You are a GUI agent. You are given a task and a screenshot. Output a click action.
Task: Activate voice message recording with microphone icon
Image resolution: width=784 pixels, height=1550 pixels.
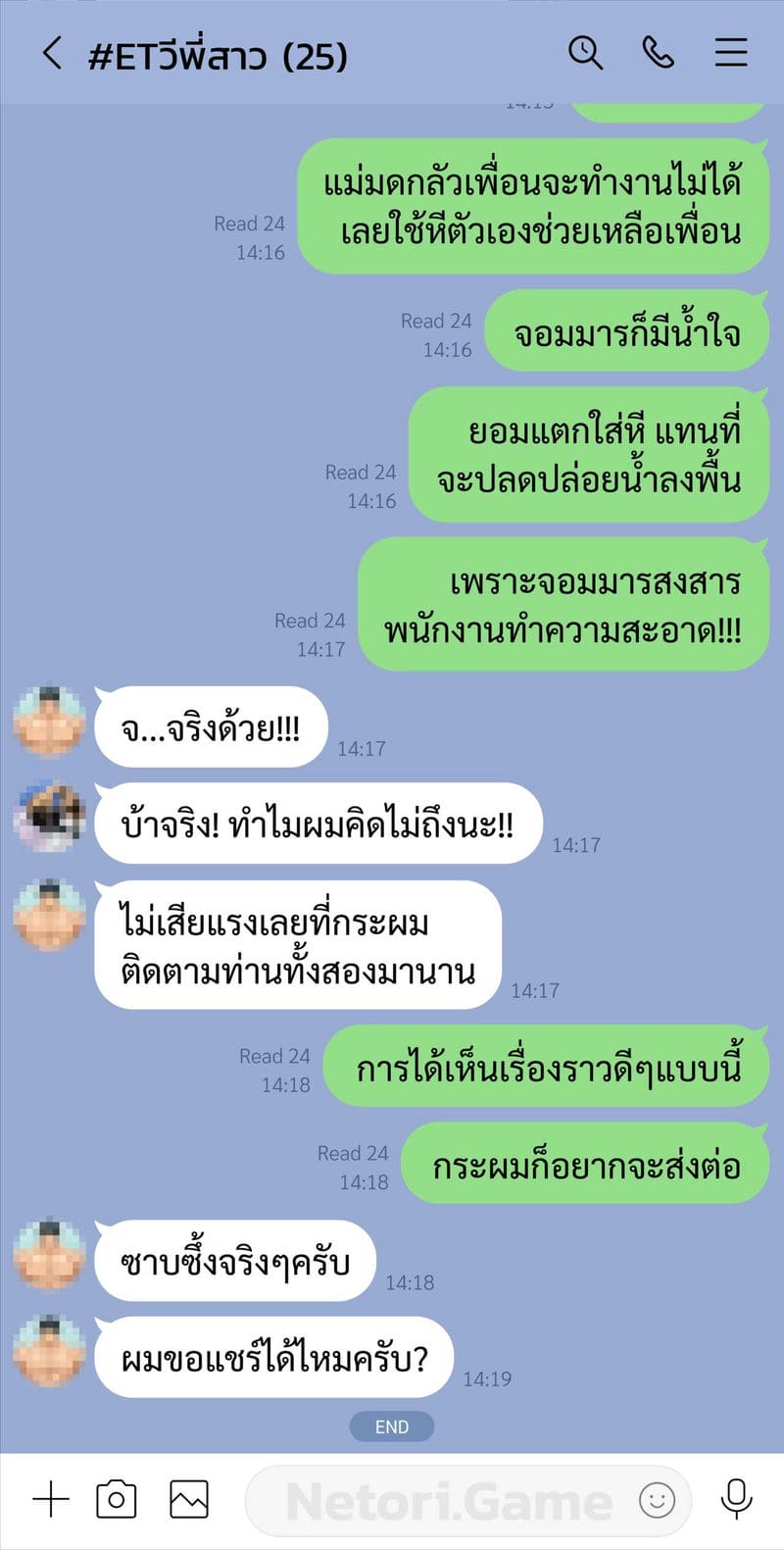pyautogui.click(x=735, y=1499)
